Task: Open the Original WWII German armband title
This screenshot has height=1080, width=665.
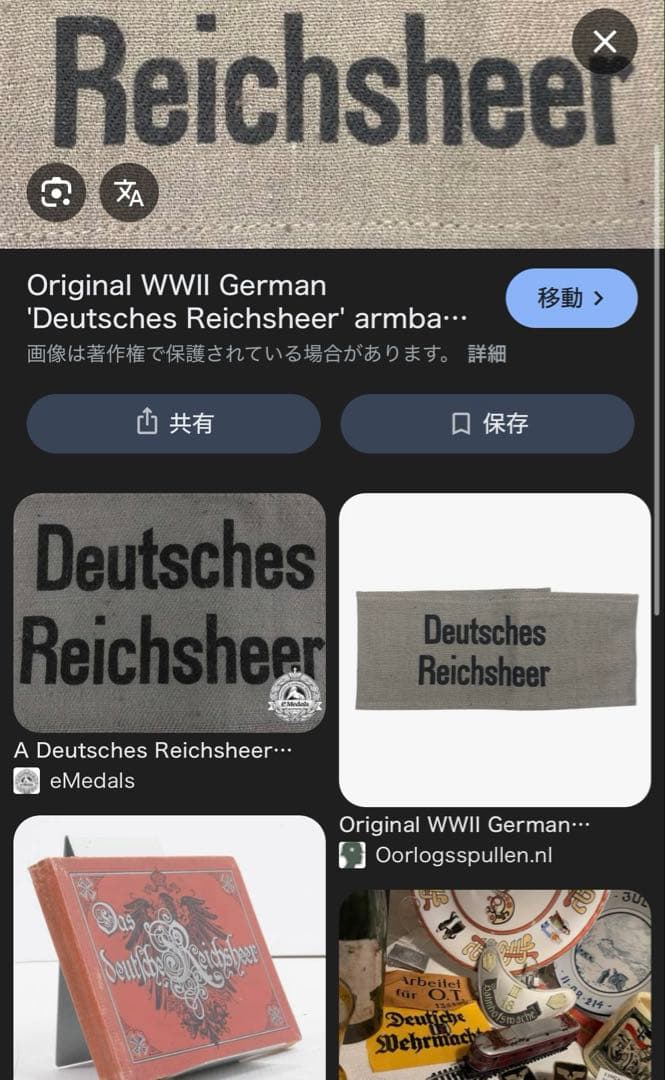Action: 247,302
